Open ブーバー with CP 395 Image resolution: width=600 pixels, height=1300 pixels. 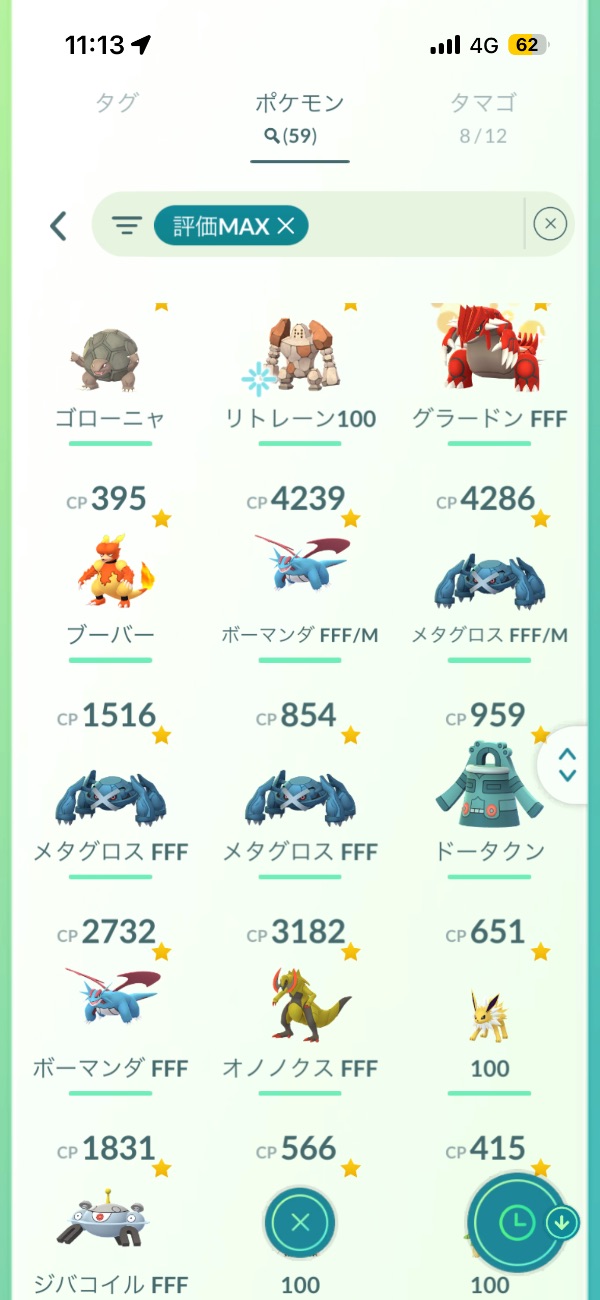pyautogui.click(x=110, y=575)
